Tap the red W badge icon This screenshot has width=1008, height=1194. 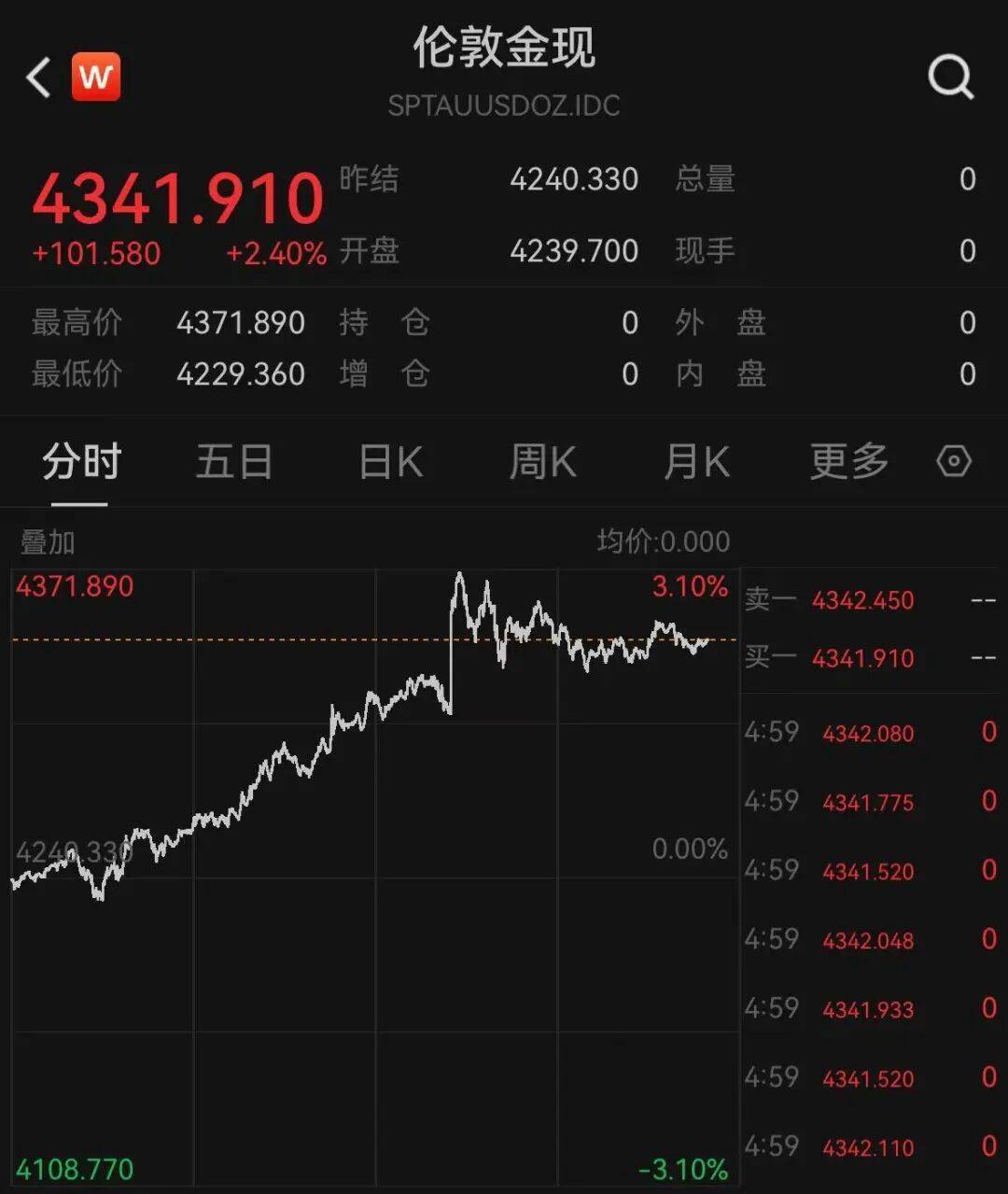click(x=96, y=77)
